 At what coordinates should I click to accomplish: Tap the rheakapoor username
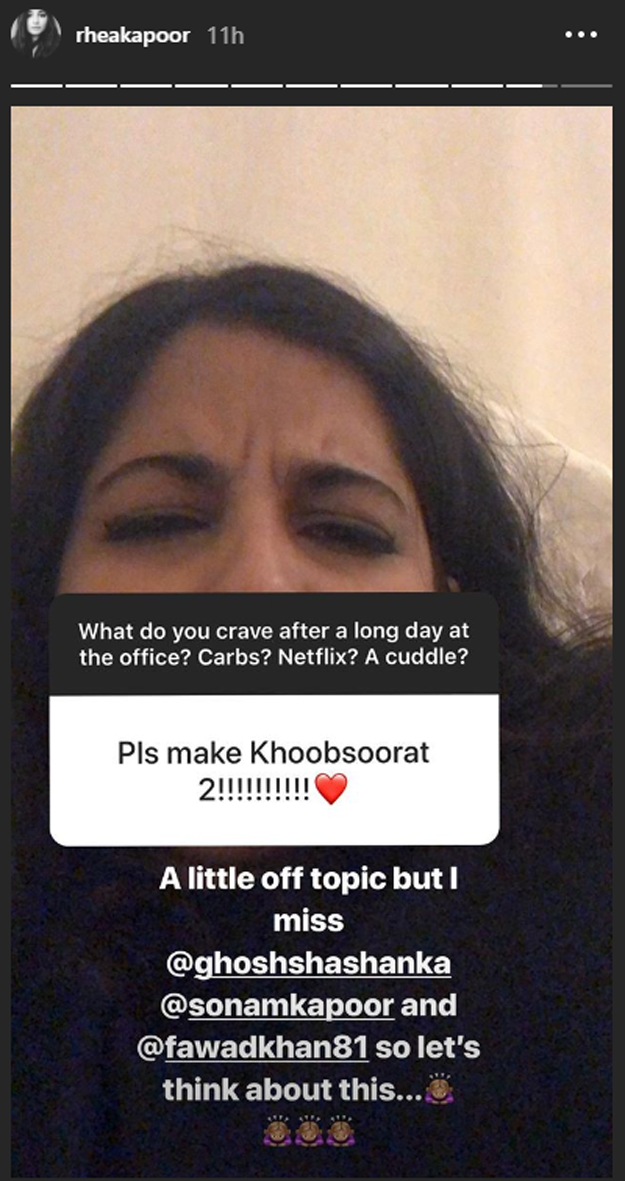pyautogui.click(x=132, y=36)
